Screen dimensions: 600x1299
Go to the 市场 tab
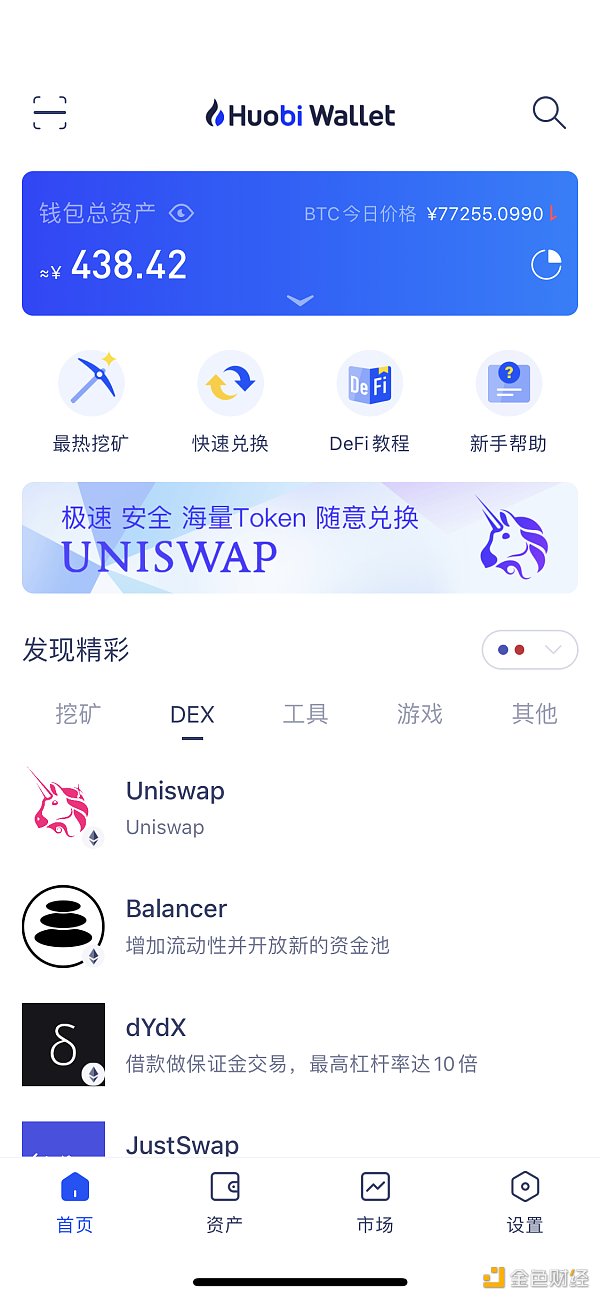point(375,1203)
